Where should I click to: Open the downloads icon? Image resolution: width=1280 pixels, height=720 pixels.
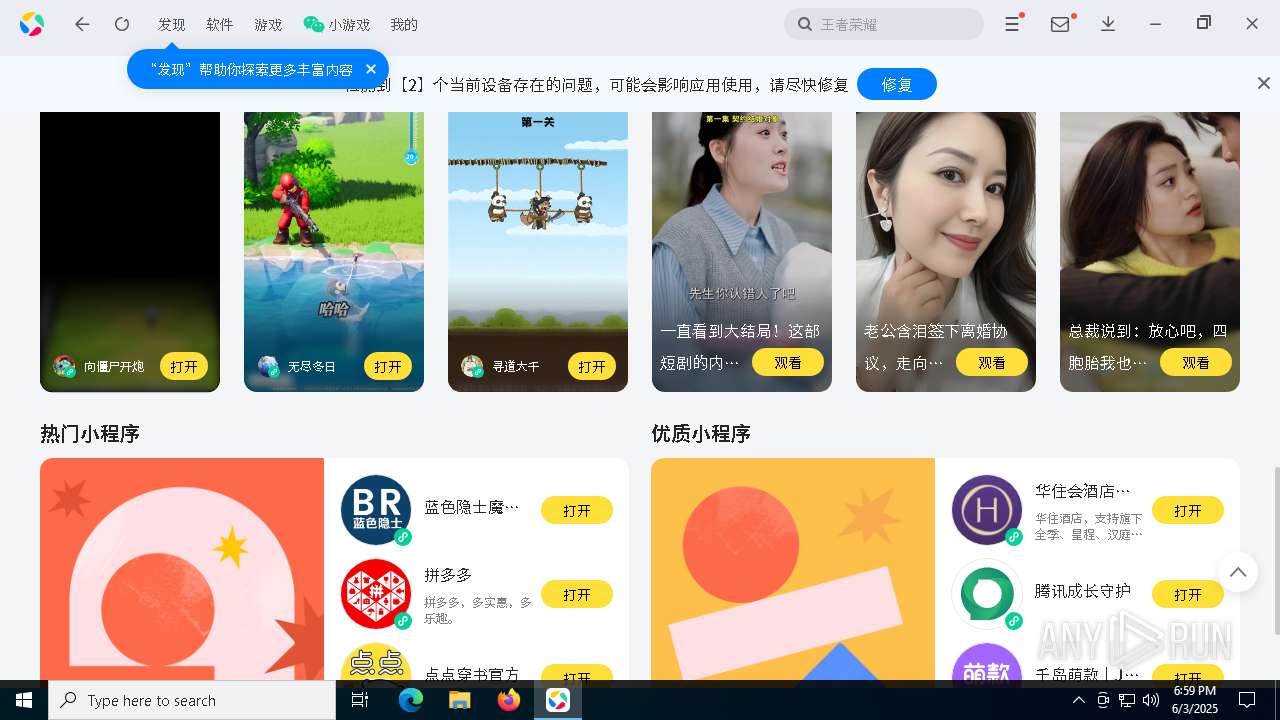tap(1108, 24)
